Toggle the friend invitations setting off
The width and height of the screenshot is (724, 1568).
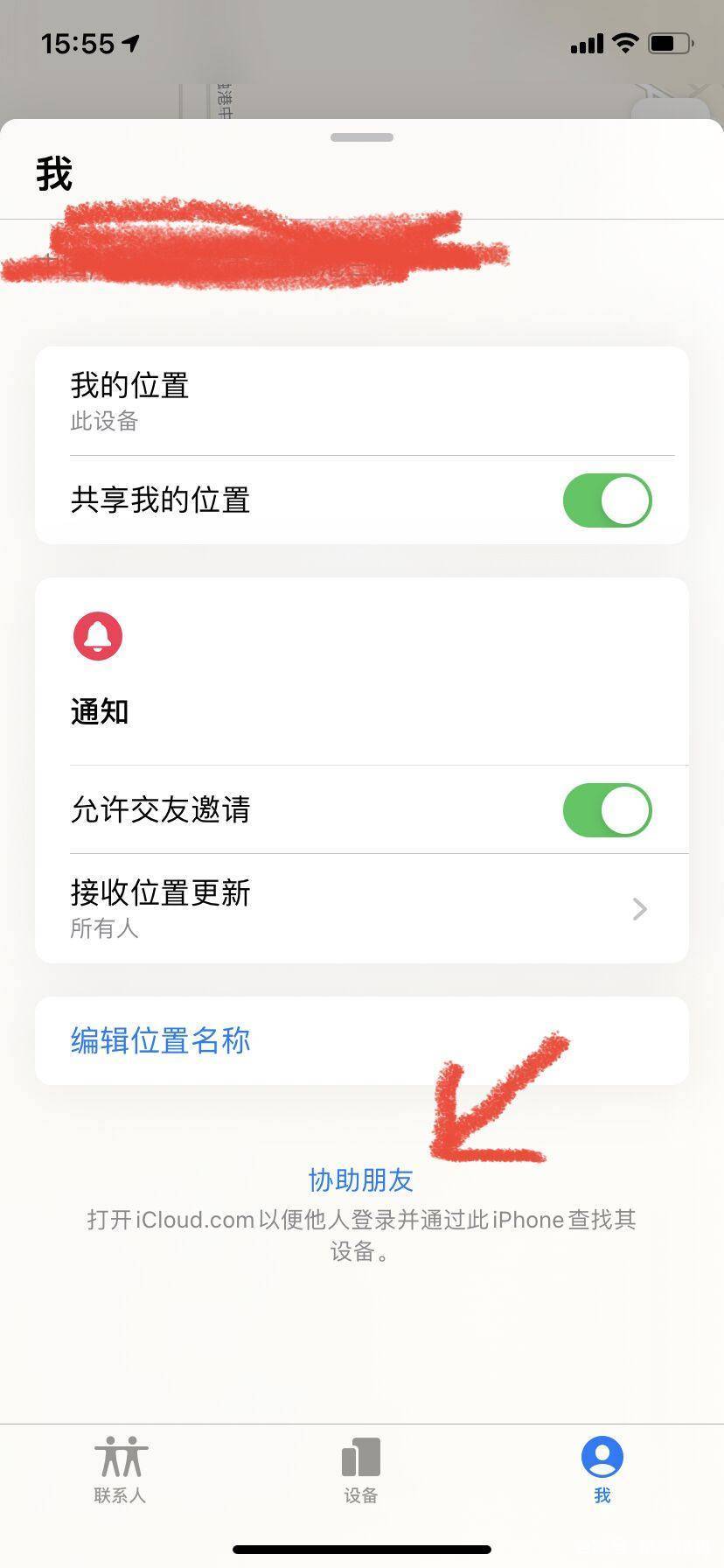(607, 809)
